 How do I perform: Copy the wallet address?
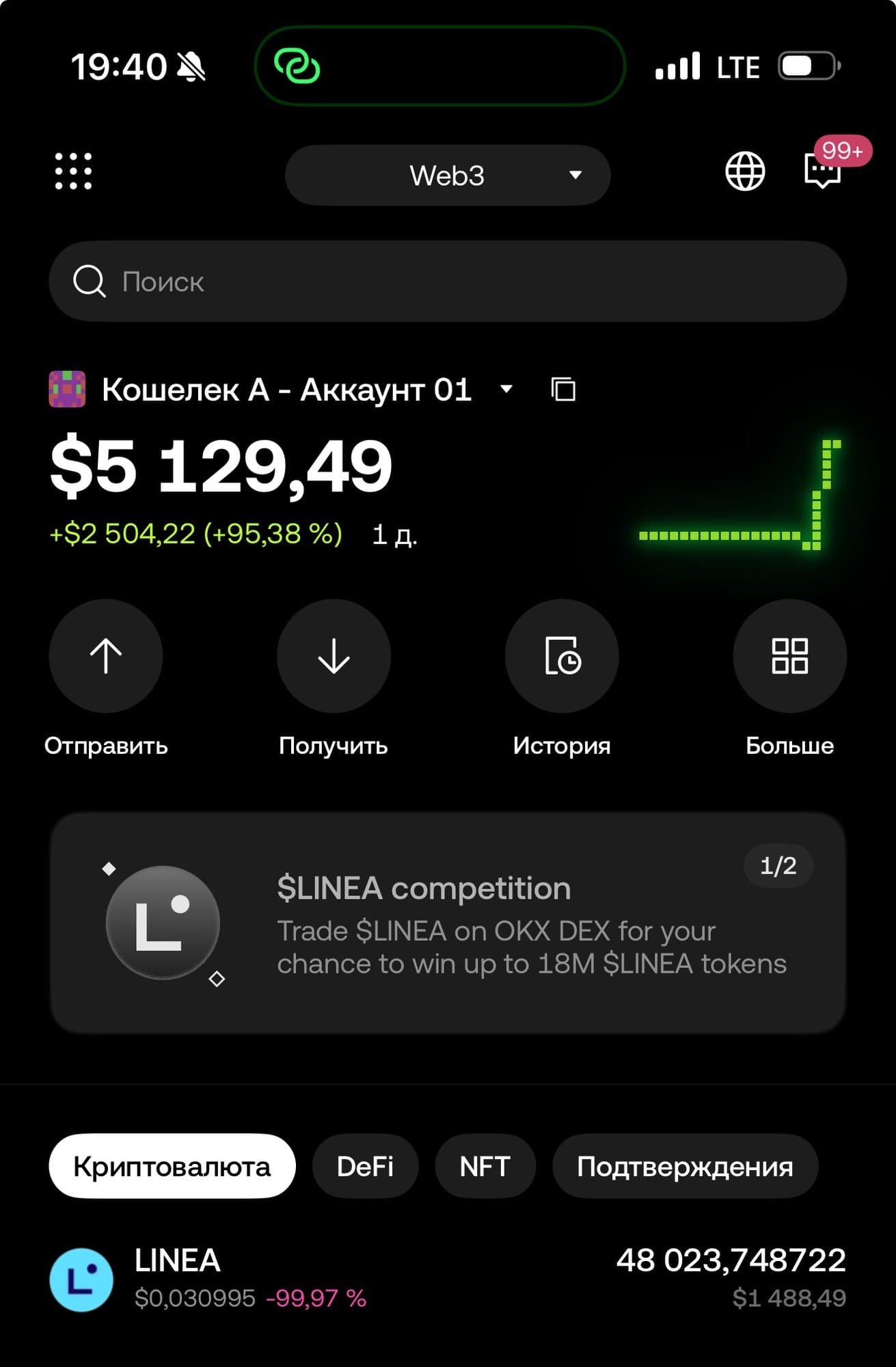click(563, 390)
